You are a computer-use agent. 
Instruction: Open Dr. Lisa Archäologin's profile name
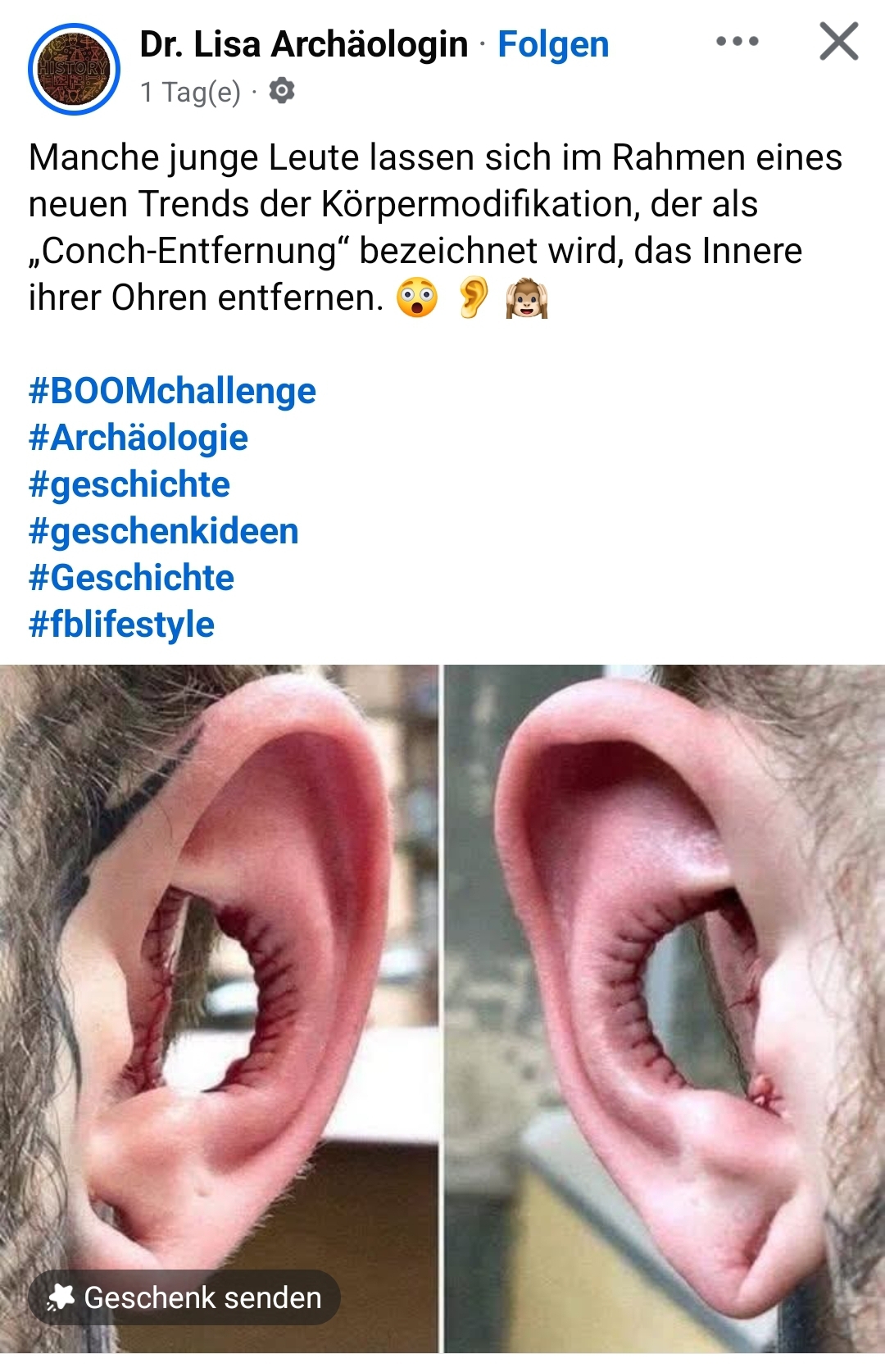click(x=303, y=44)
